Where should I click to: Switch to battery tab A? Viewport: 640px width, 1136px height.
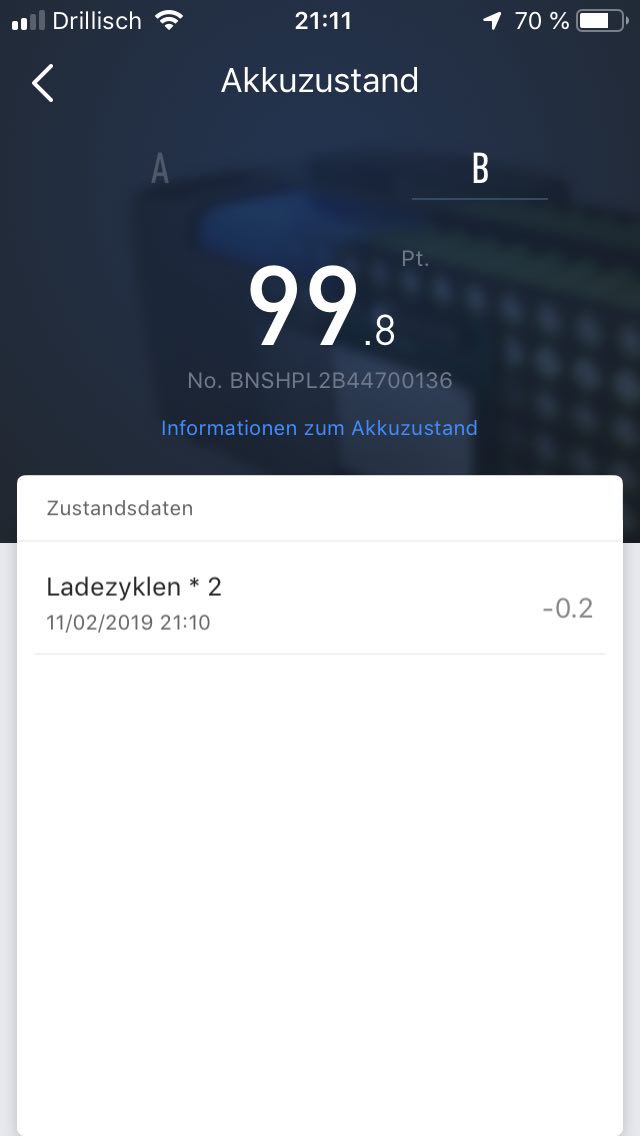coord(160,169)
